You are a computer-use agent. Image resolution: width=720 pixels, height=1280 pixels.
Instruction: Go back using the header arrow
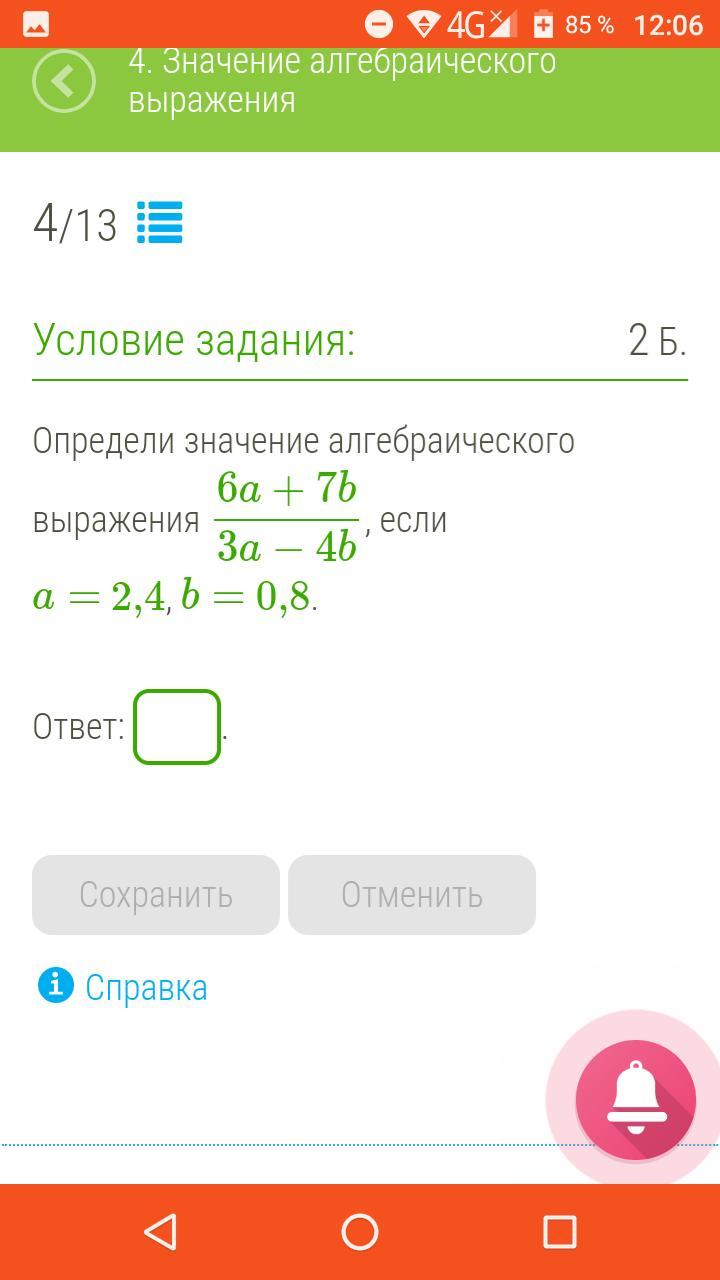tap(64, 81)
